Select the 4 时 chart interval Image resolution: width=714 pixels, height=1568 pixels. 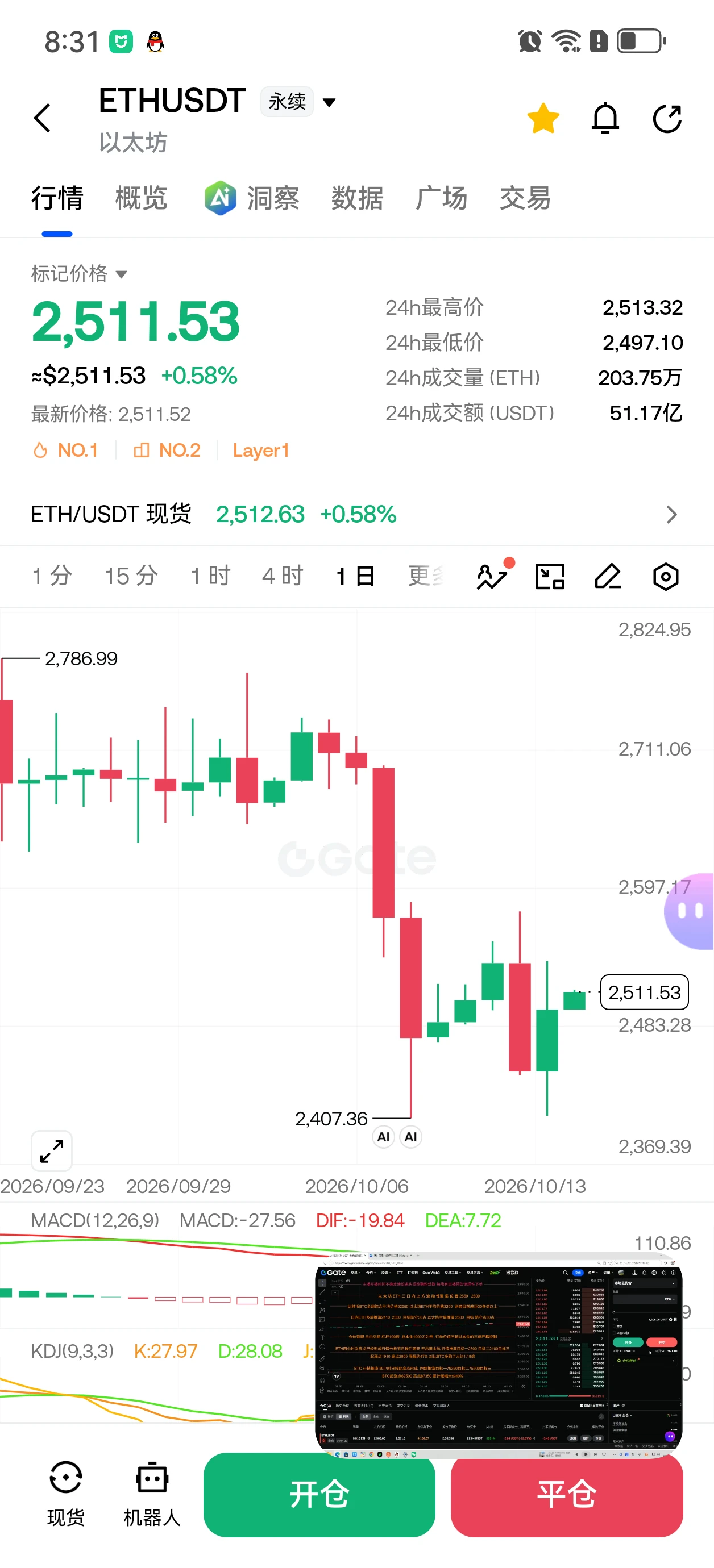(x=283, y=576)
